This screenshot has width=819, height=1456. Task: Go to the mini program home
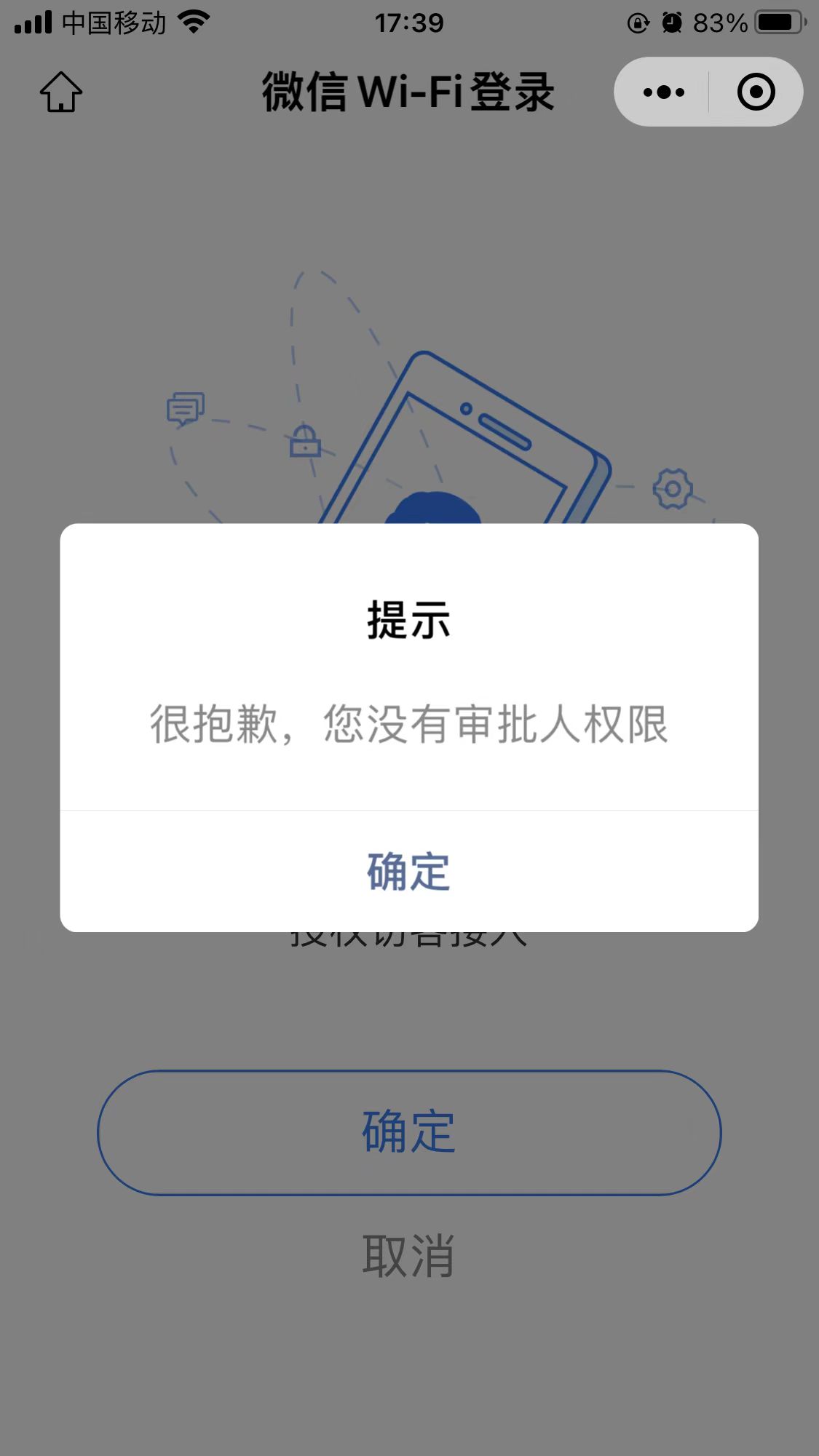click(x=61, y=92)
